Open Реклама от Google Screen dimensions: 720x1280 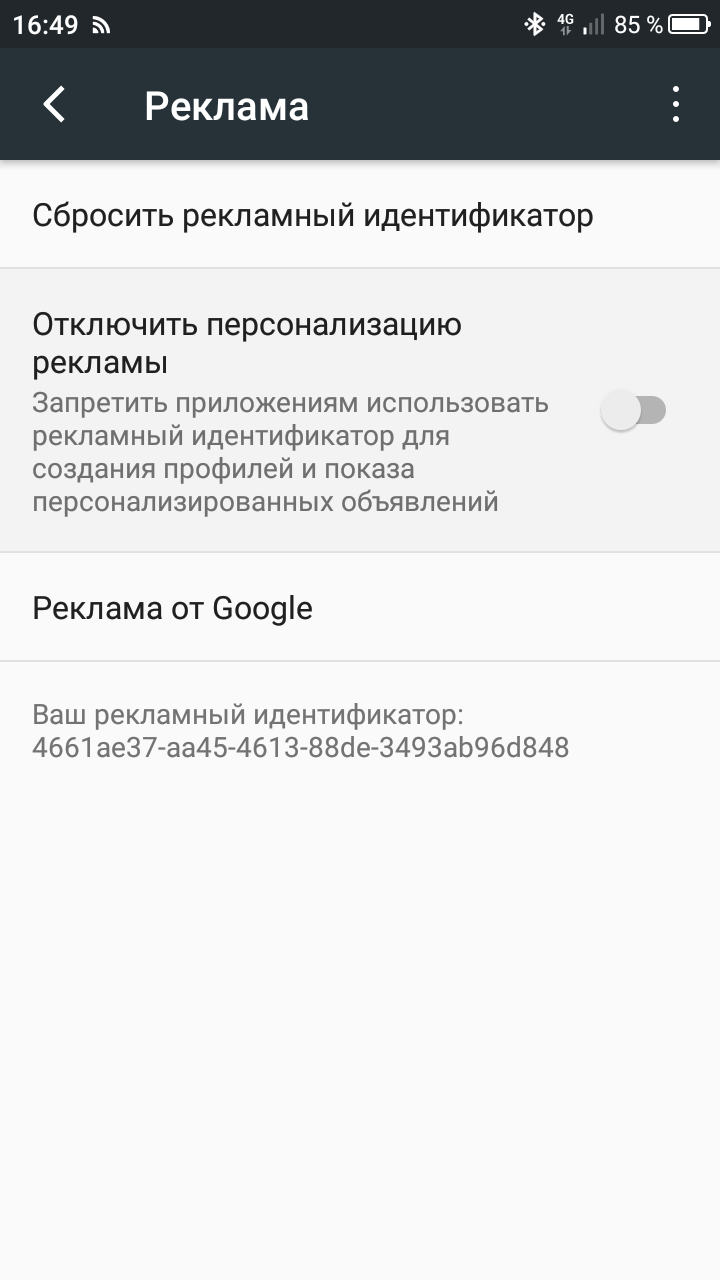coord(173,608)
